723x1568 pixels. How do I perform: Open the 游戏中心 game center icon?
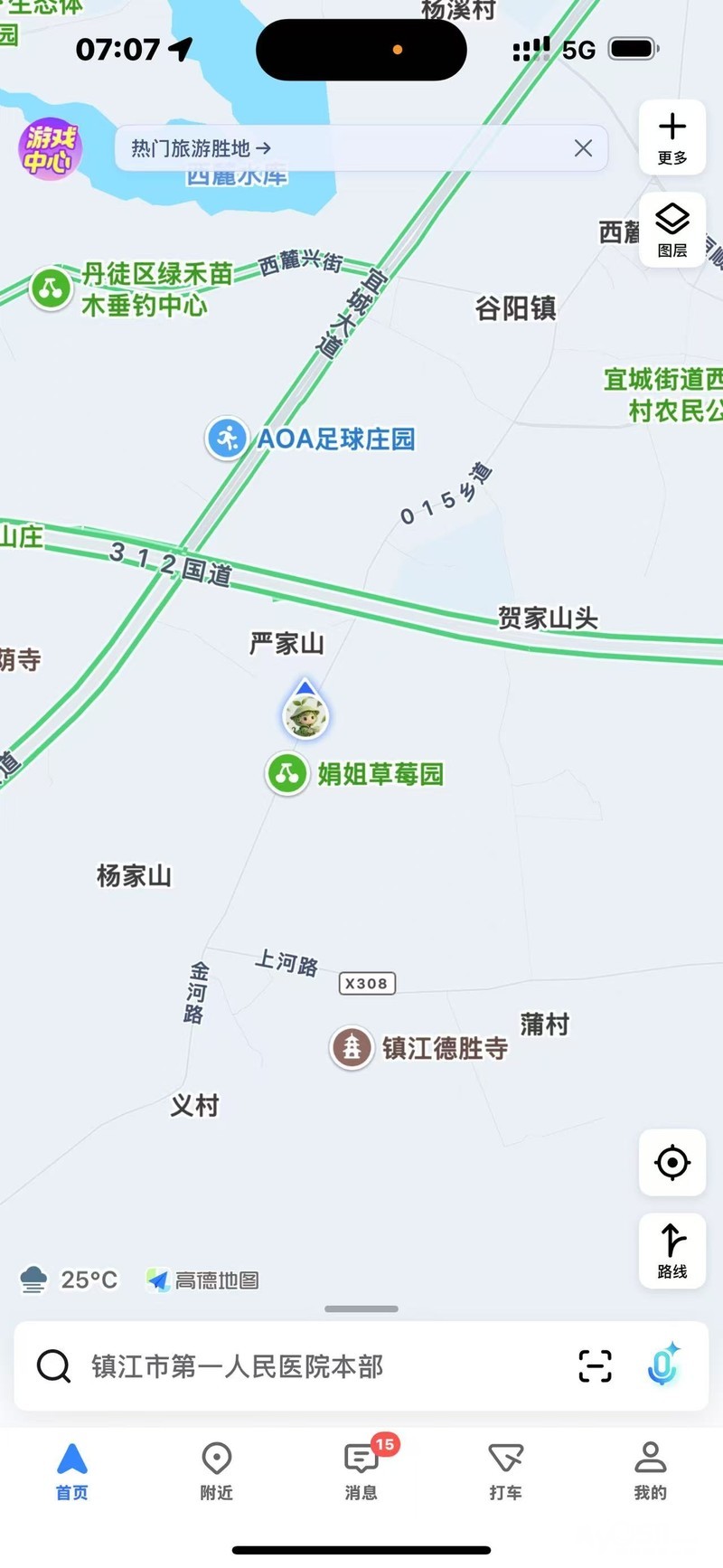[x=51, y=148]
